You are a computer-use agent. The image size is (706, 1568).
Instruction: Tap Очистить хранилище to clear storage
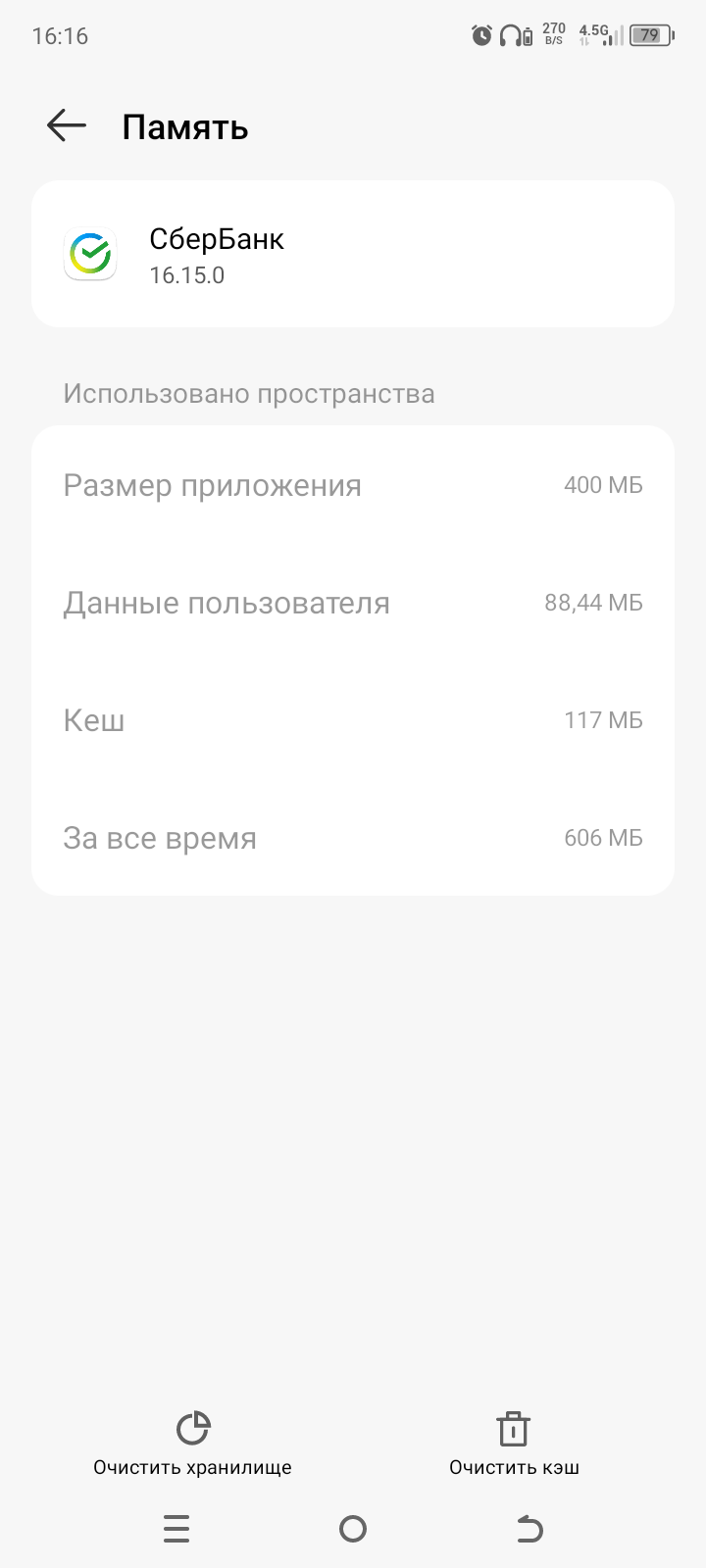[x=193, y=1443]
